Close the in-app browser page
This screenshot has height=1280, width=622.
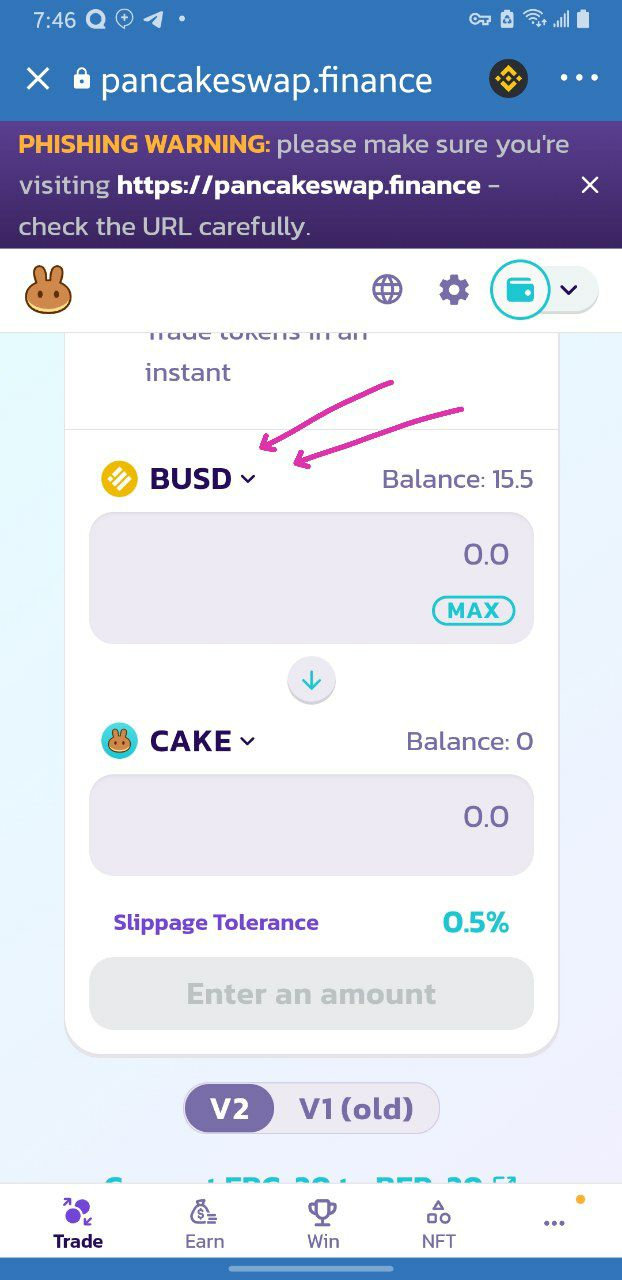38,79
